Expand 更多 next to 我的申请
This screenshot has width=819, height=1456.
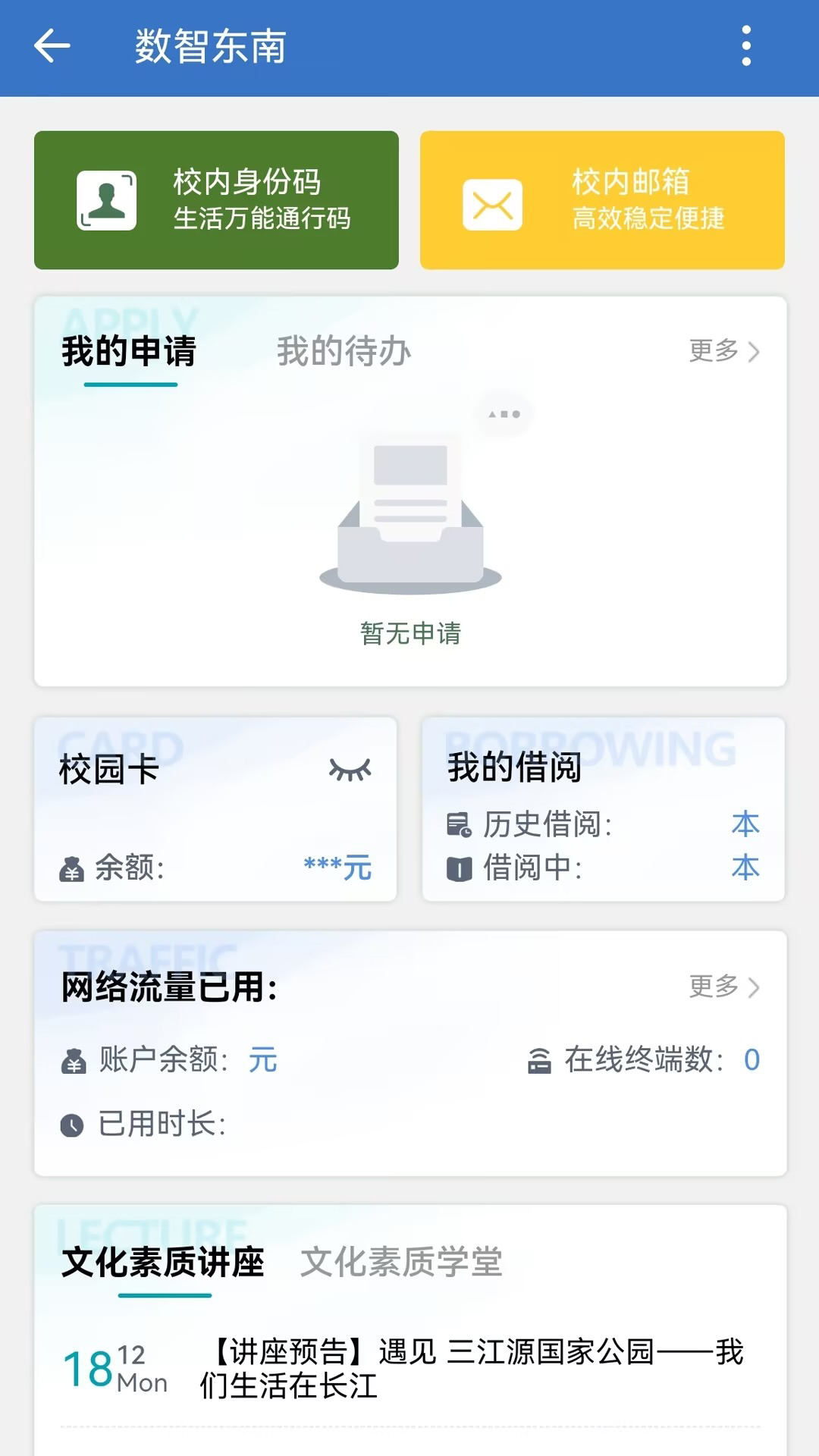click(723, 351)
